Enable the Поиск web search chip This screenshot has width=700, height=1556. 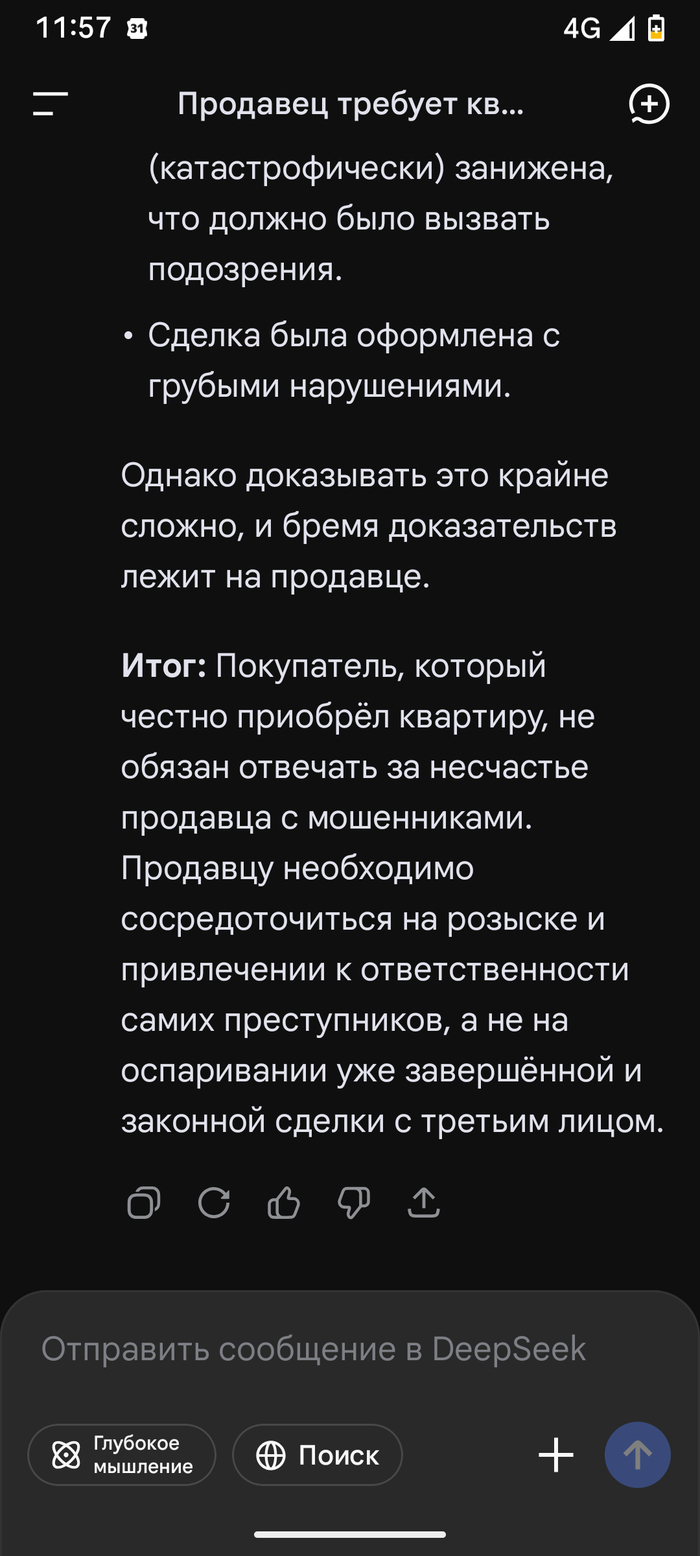tap(318, 1455)
